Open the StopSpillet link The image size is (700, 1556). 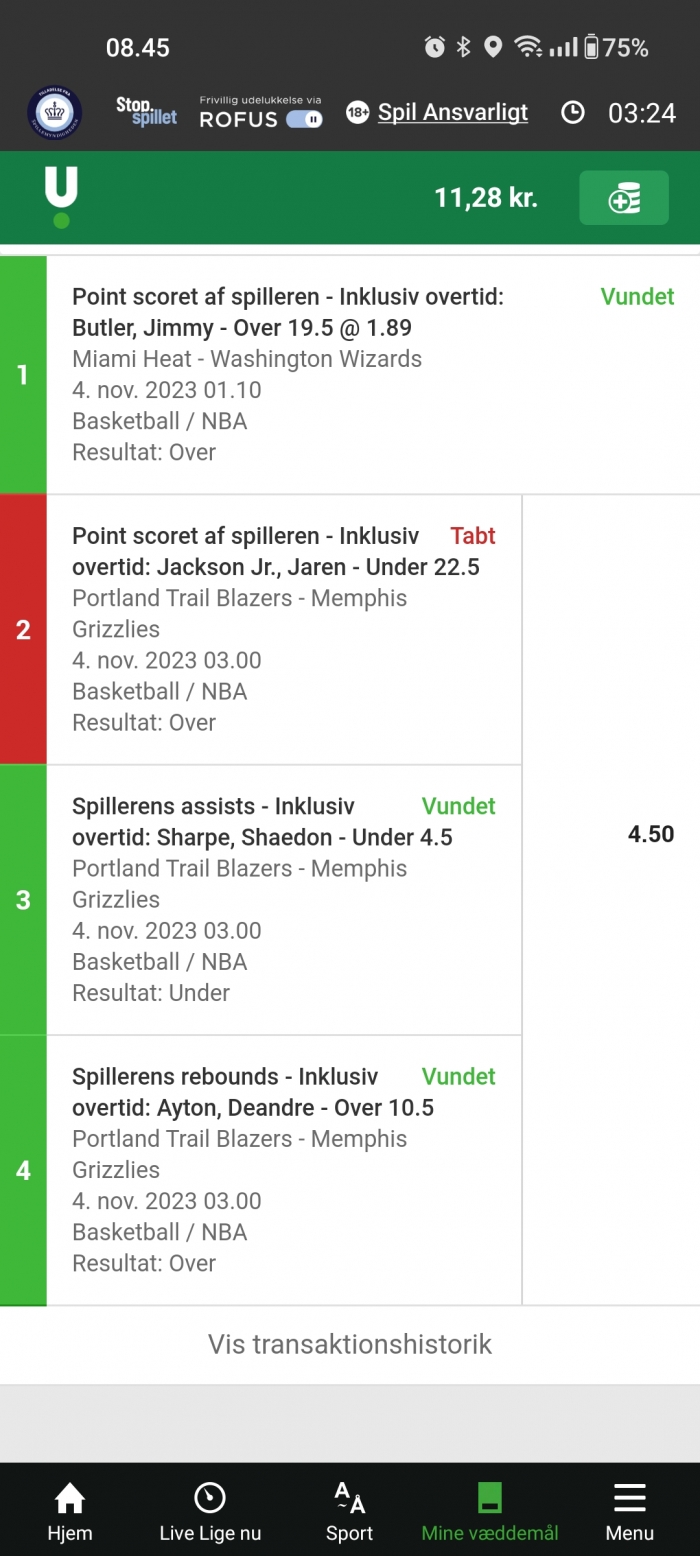click(x=146, y=112)
